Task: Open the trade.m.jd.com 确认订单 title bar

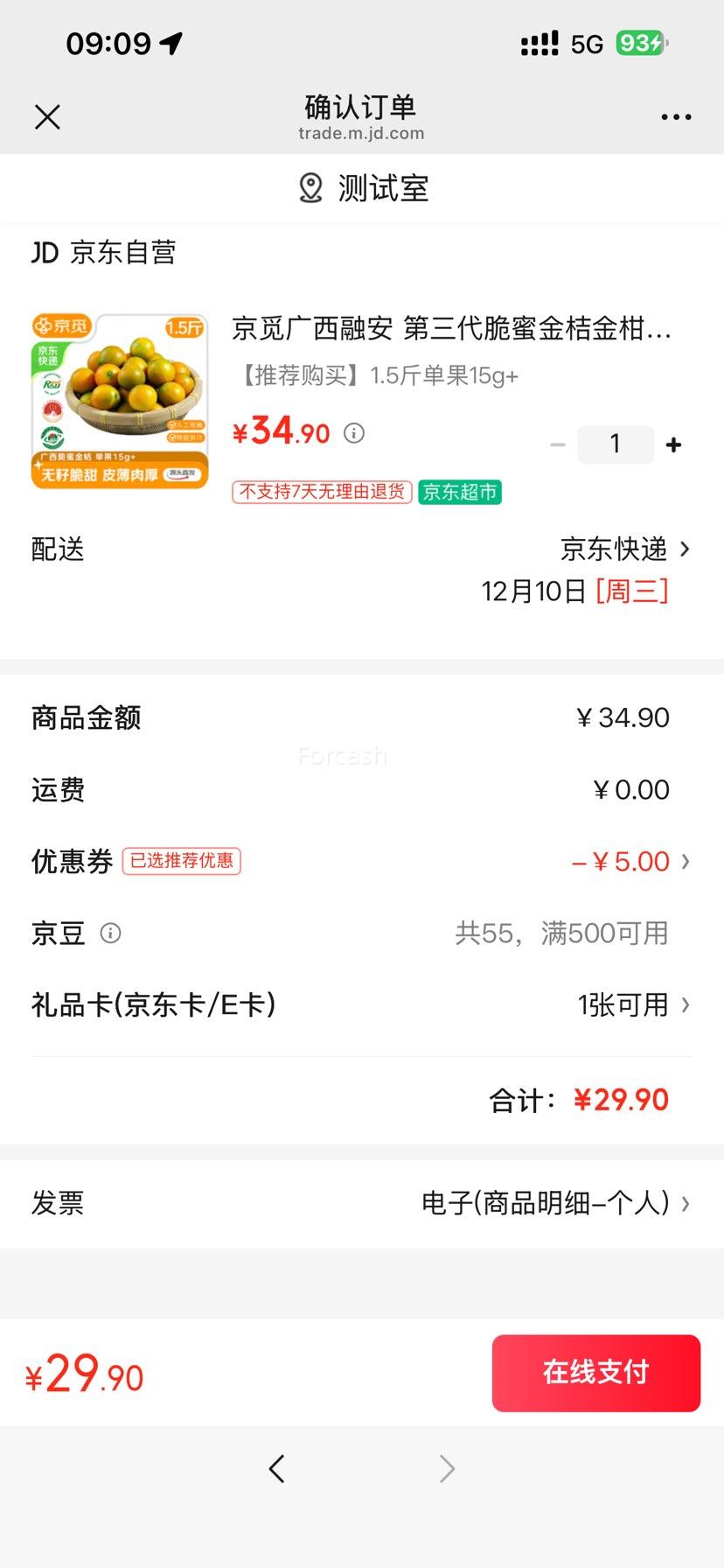Action: 359,116
